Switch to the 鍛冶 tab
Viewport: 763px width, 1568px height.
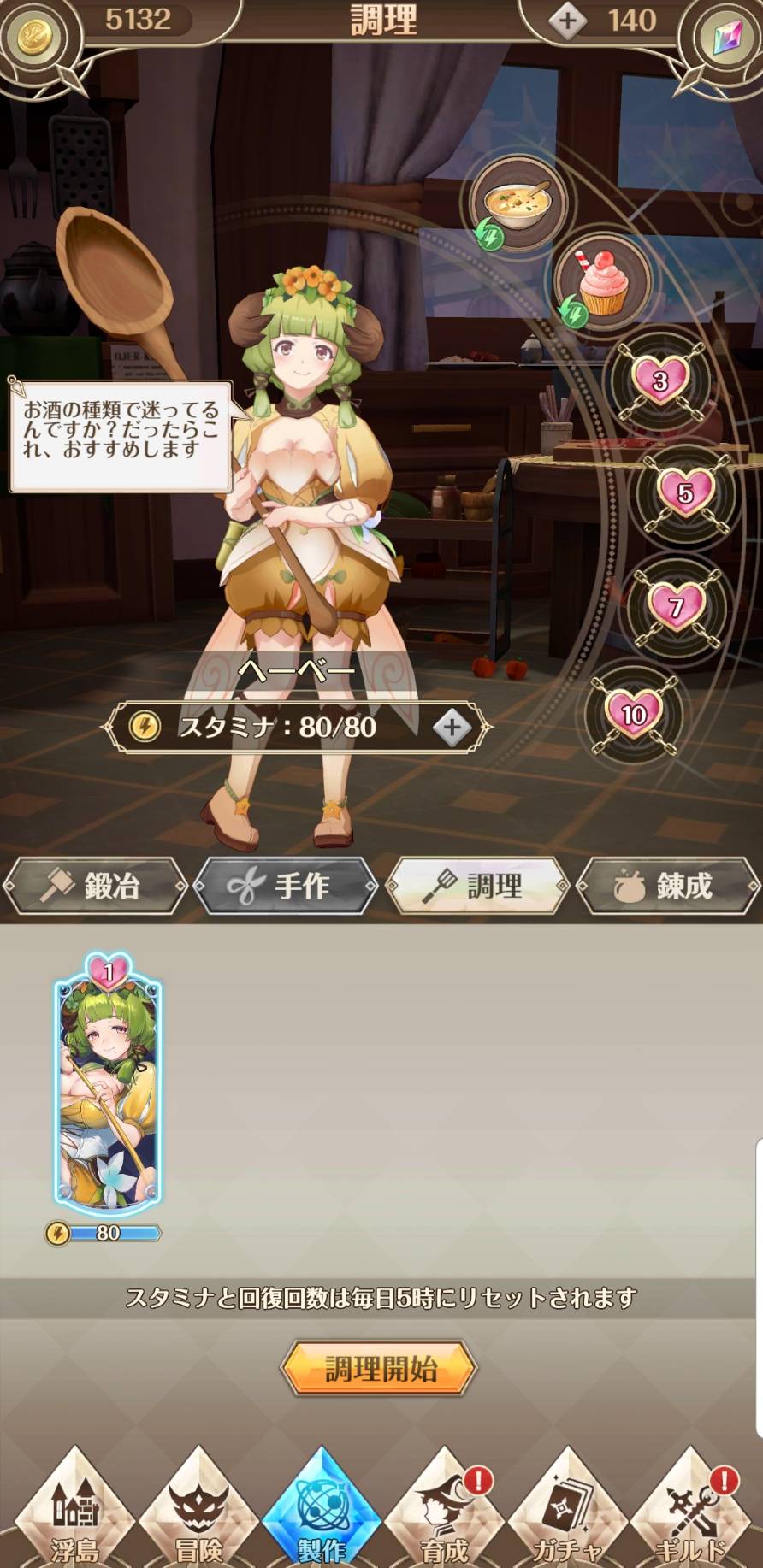tap(95, 886)
